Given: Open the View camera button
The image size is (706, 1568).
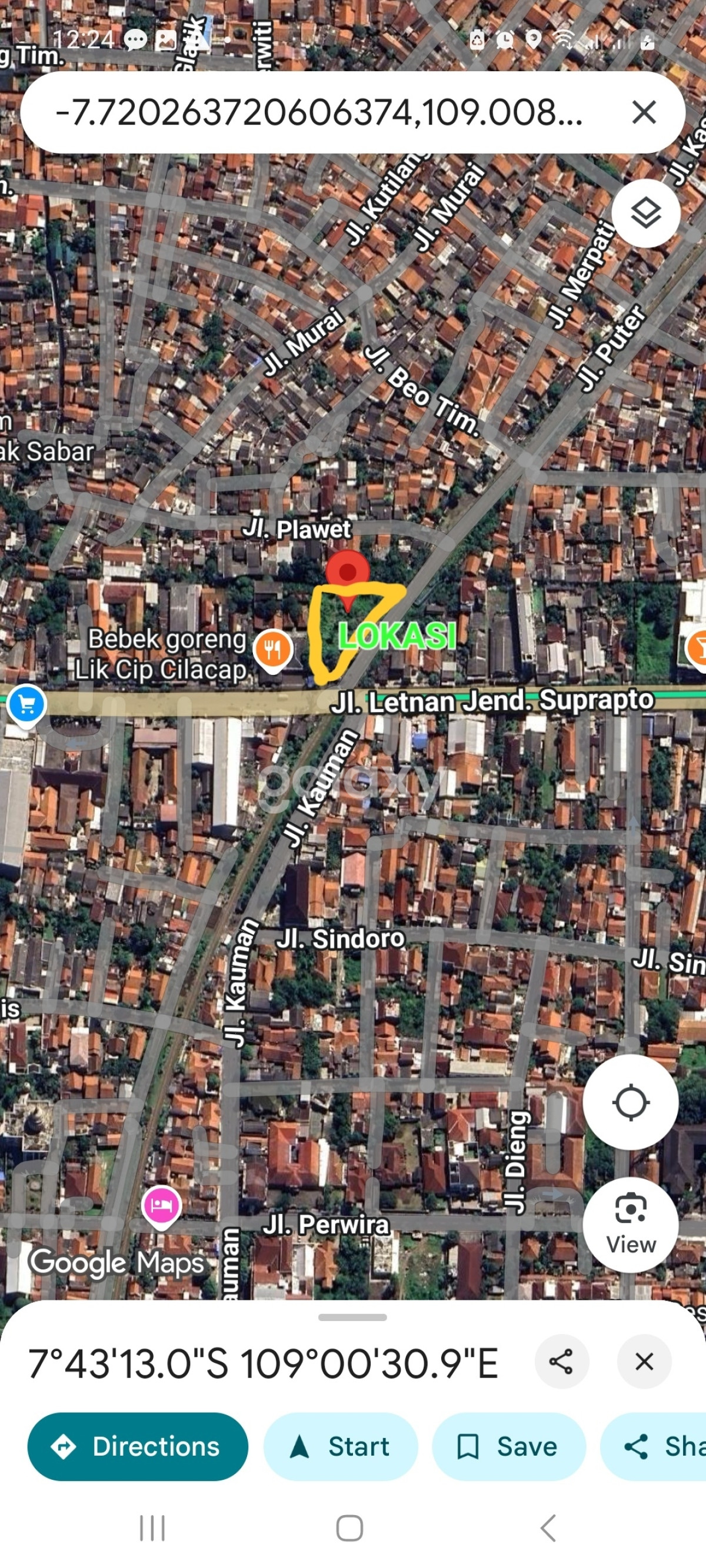Looking at the screenshot, I should pyautogui.click(x=630, y=1225).
